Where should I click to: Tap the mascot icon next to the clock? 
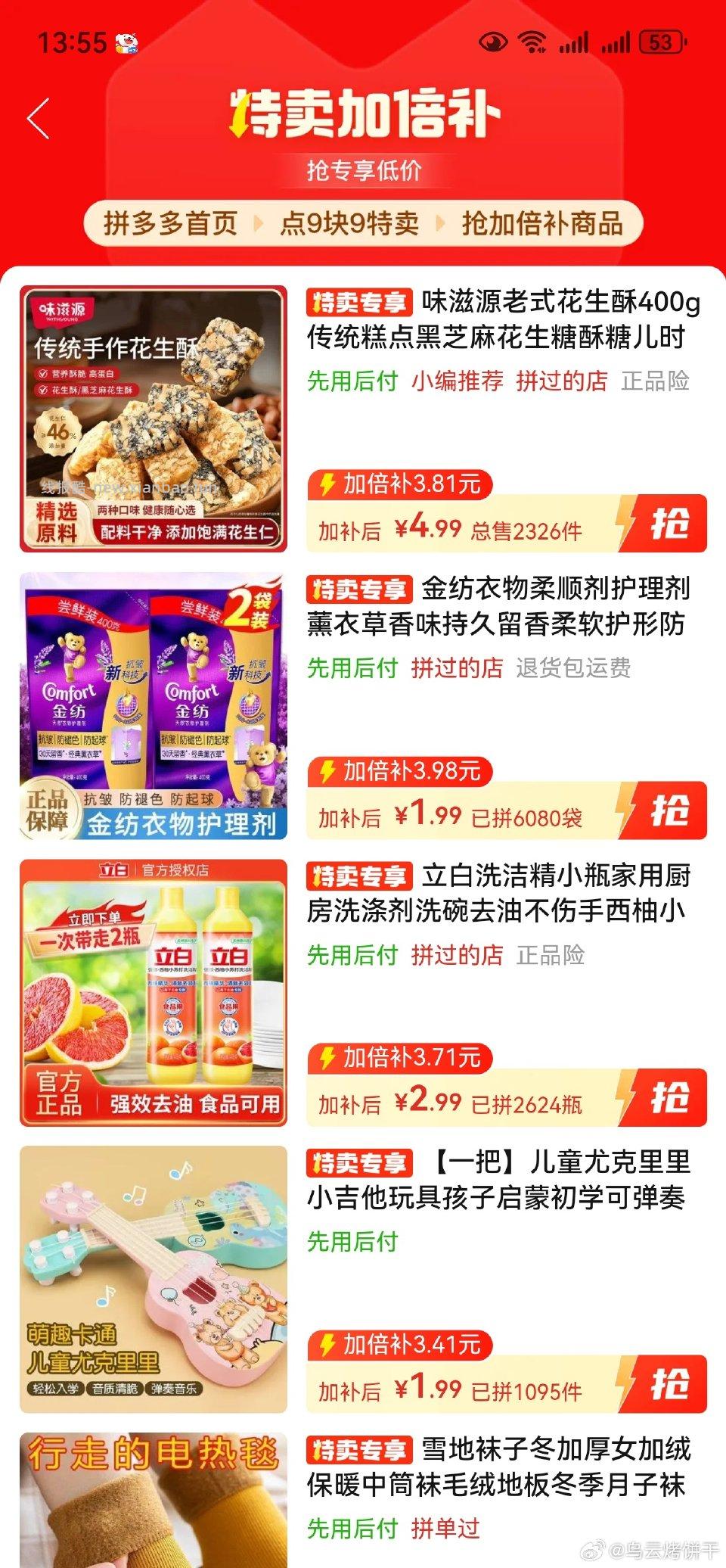pos(126,43)
